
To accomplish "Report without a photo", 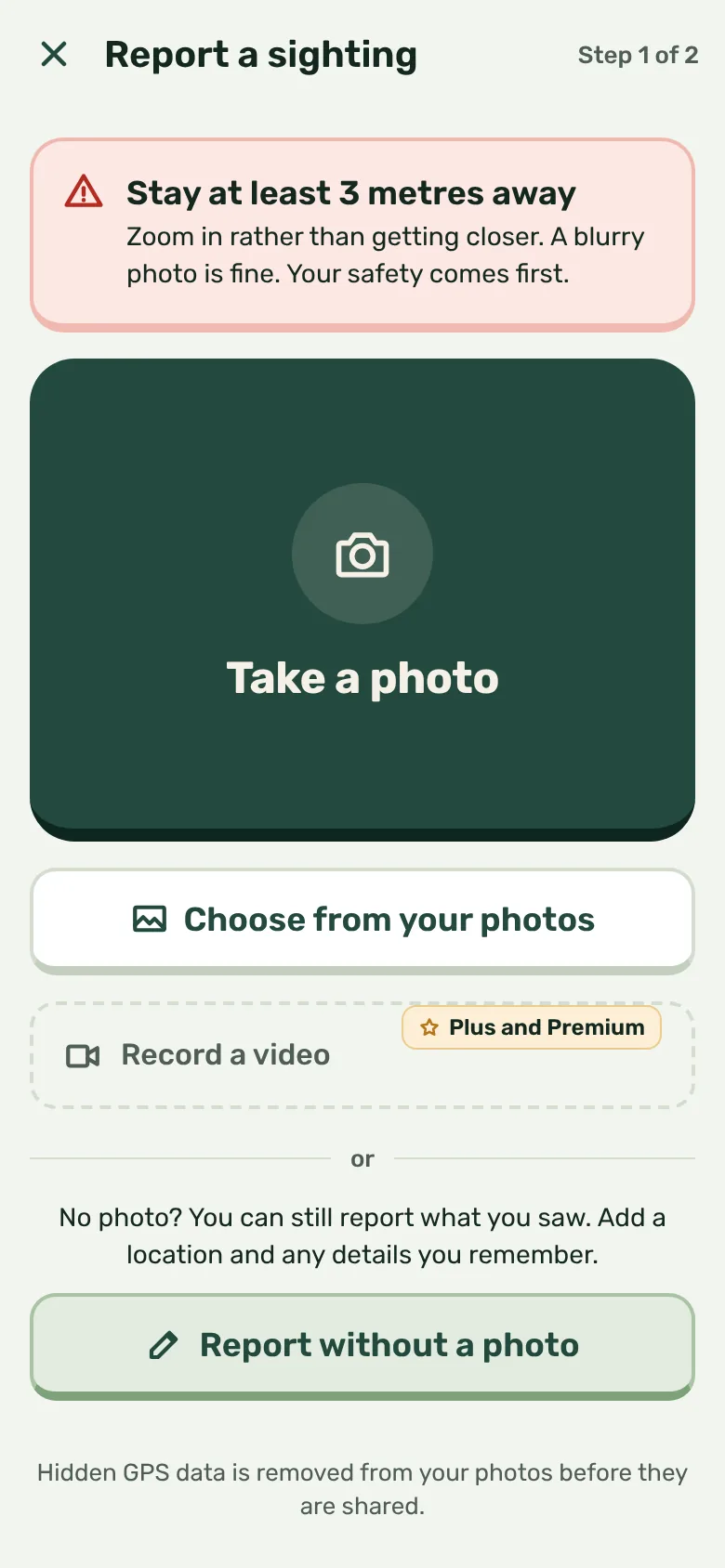I will click(x=362, y=1346).
